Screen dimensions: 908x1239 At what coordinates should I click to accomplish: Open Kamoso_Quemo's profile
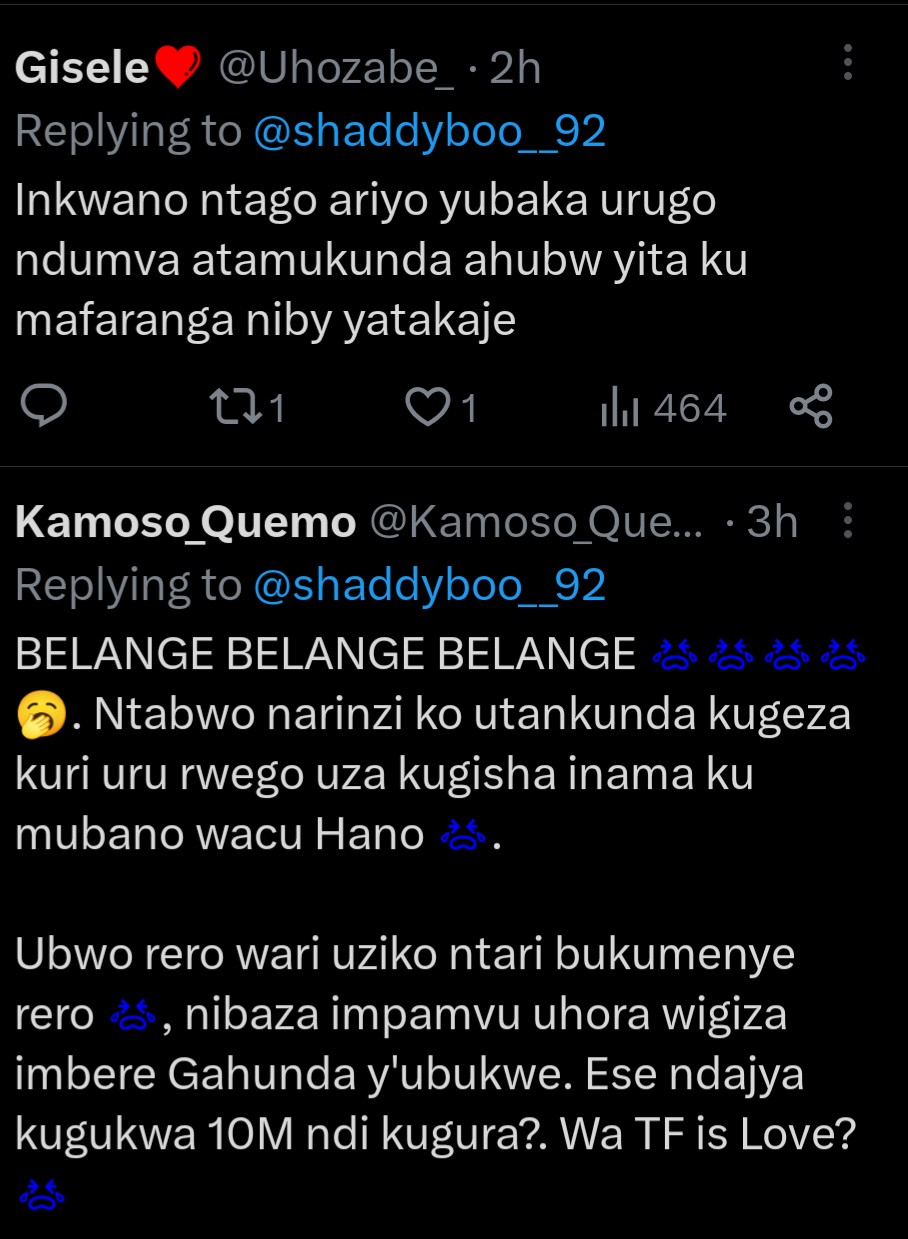click(186, 522)
